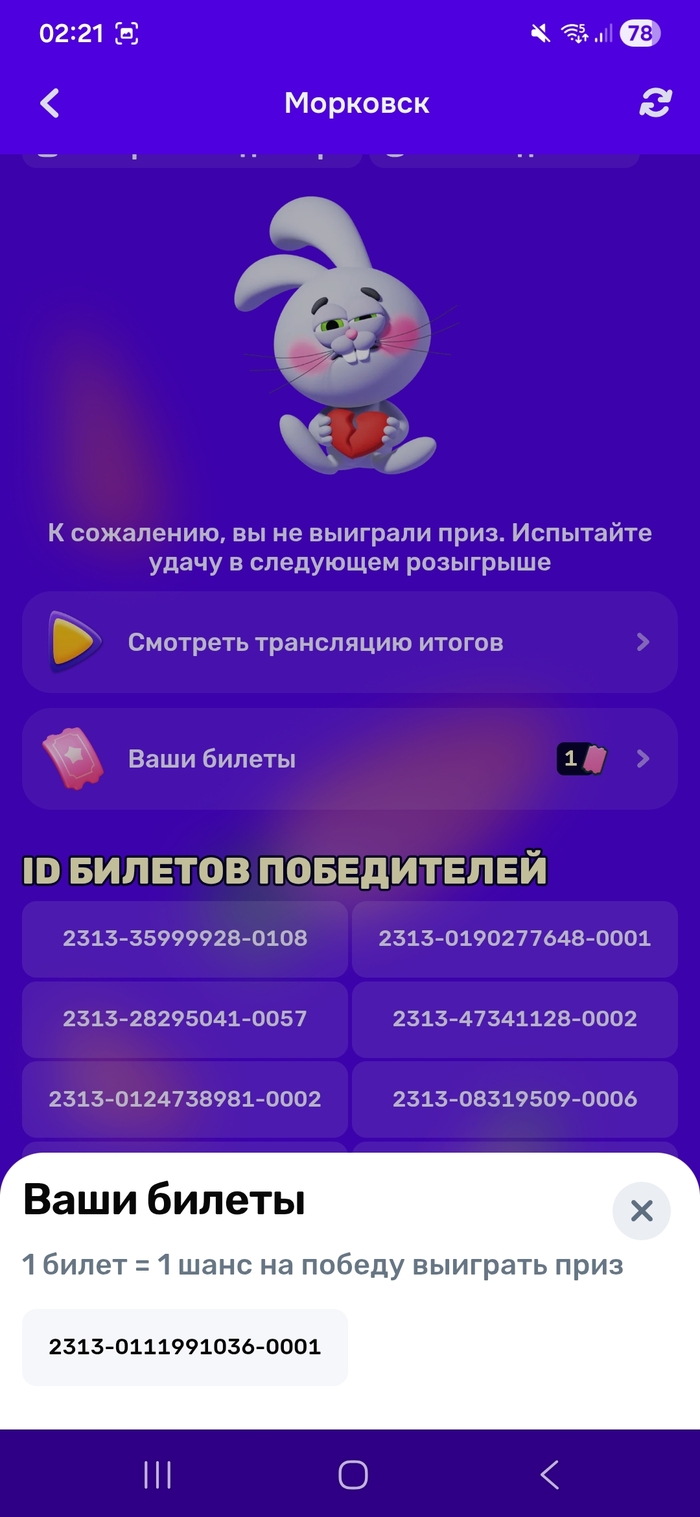Open the system recent apps
The width and height of the screenshot is (700, 1517).
157,1474
